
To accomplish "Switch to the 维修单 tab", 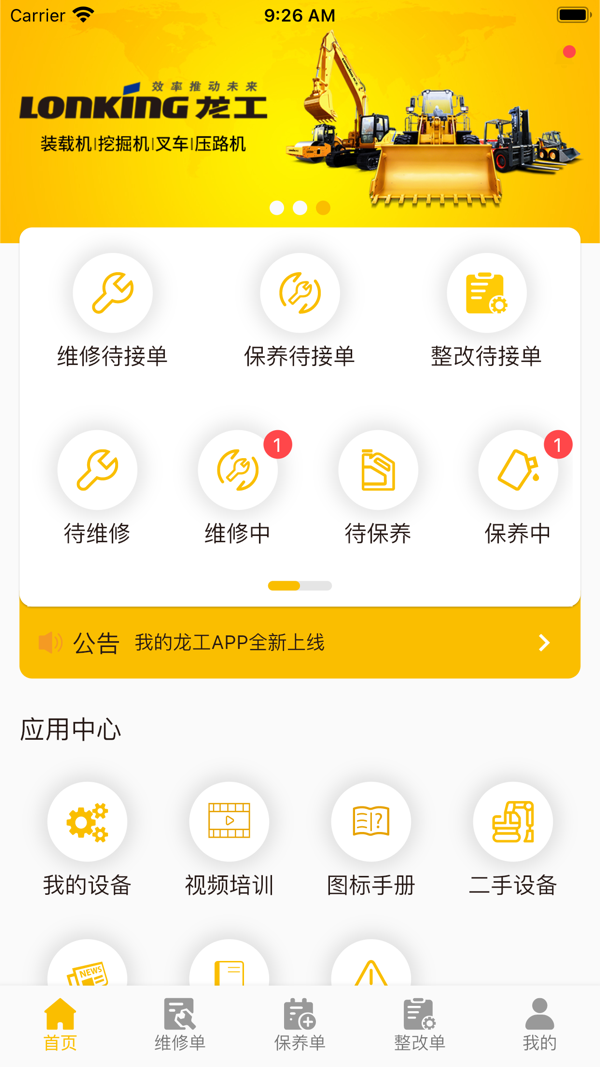I will [180, 1025].
